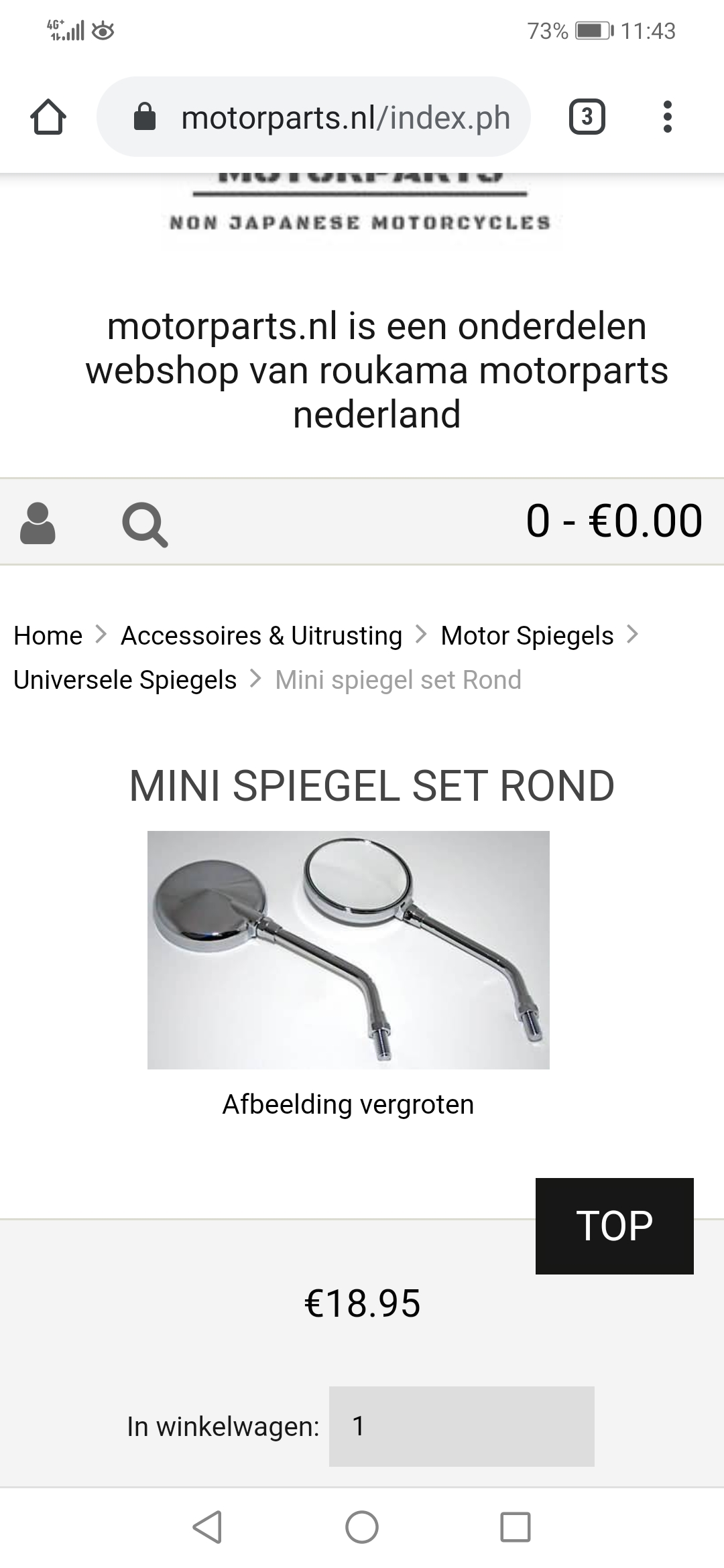Open the Universele Spiegels breadcrumb

click(125, 679)
